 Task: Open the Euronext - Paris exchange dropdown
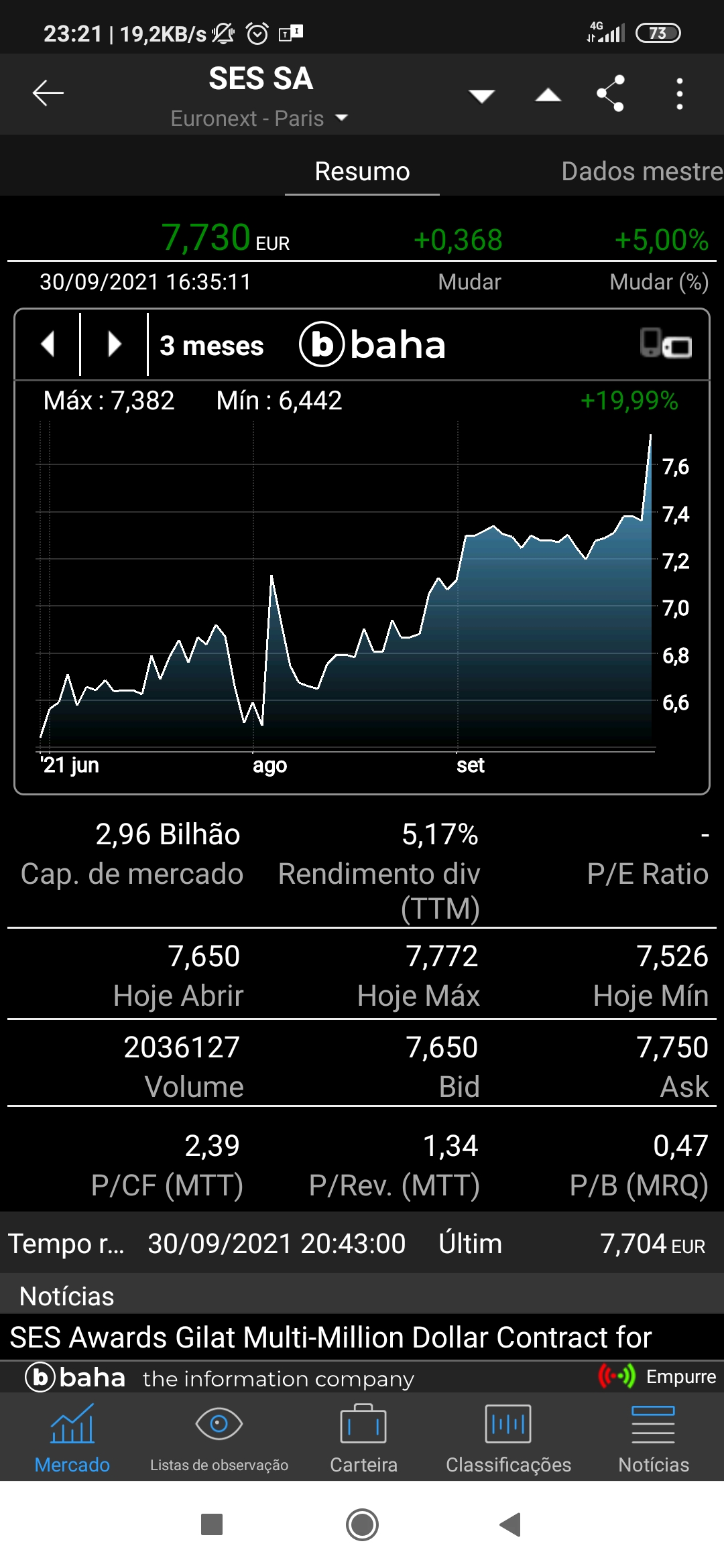(x=259, y=119)
